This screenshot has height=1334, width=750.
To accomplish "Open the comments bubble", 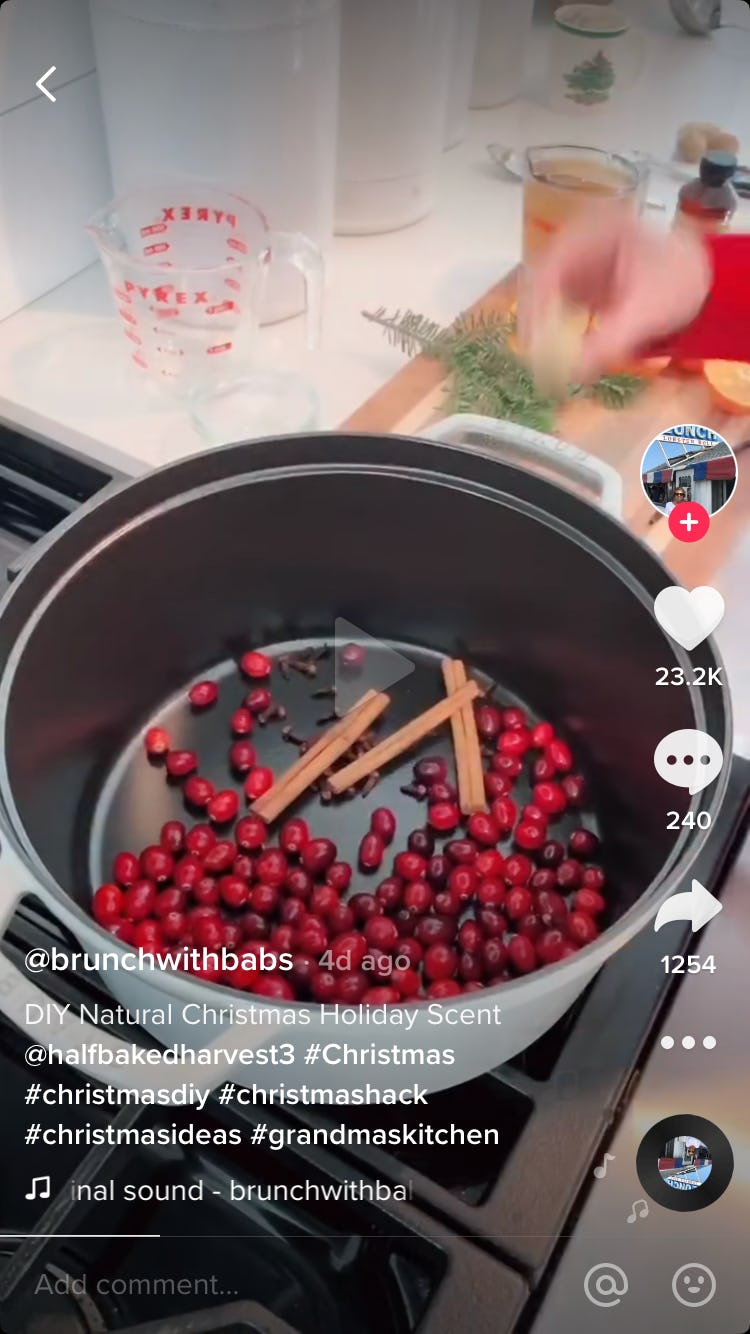I will pos(688,763).
